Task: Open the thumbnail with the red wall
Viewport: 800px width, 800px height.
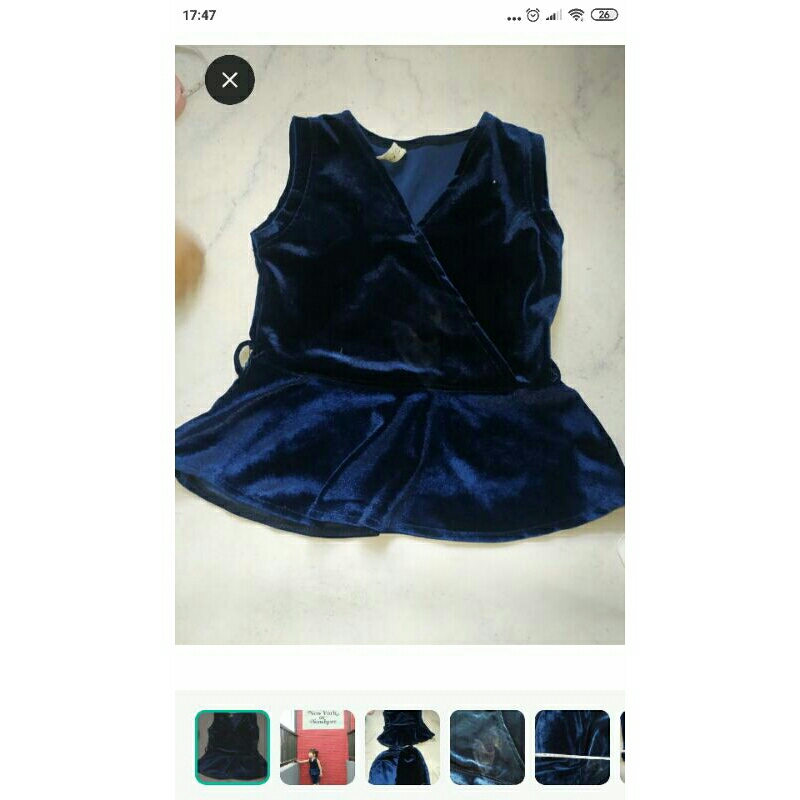Action: click(317, 747)
